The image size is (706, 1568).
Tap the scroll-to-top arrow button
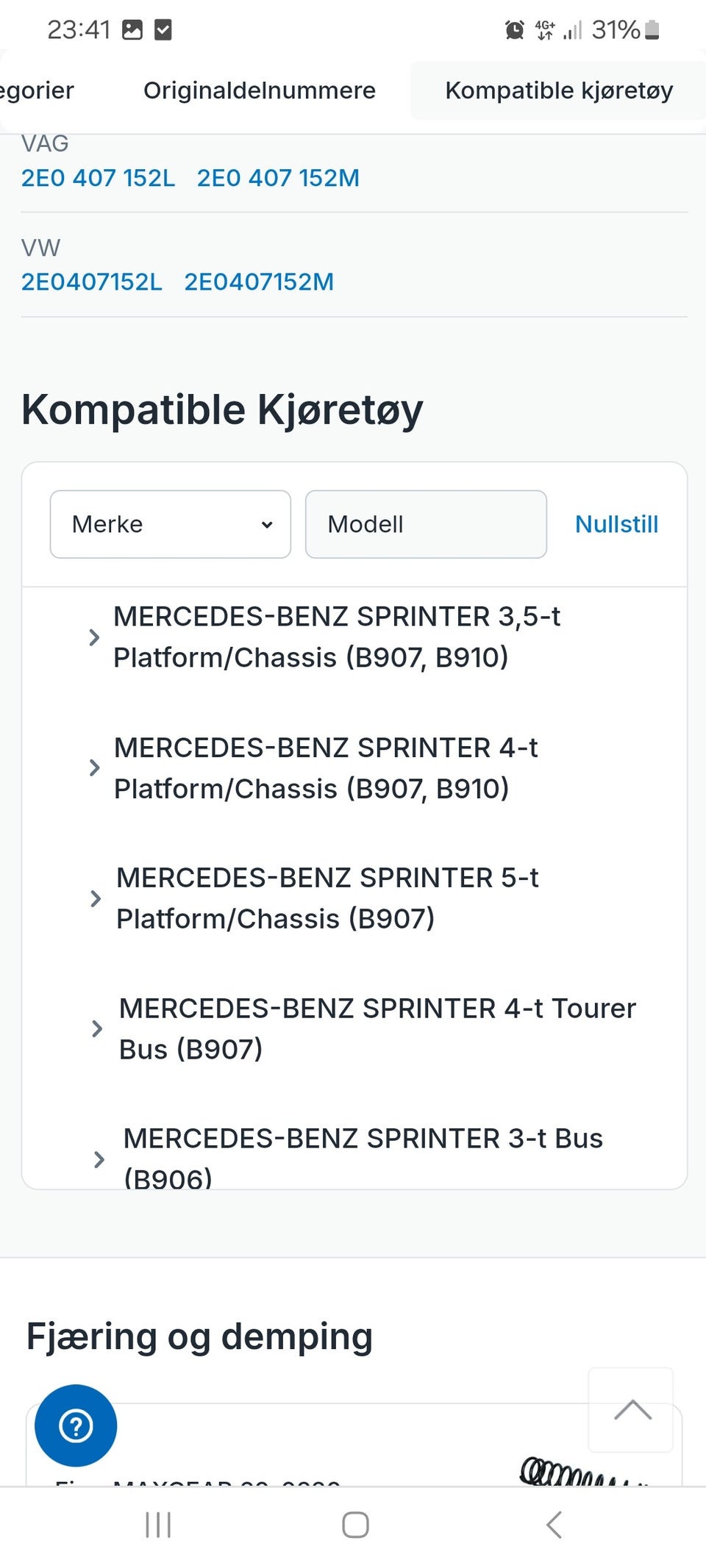coord(631,1408)
